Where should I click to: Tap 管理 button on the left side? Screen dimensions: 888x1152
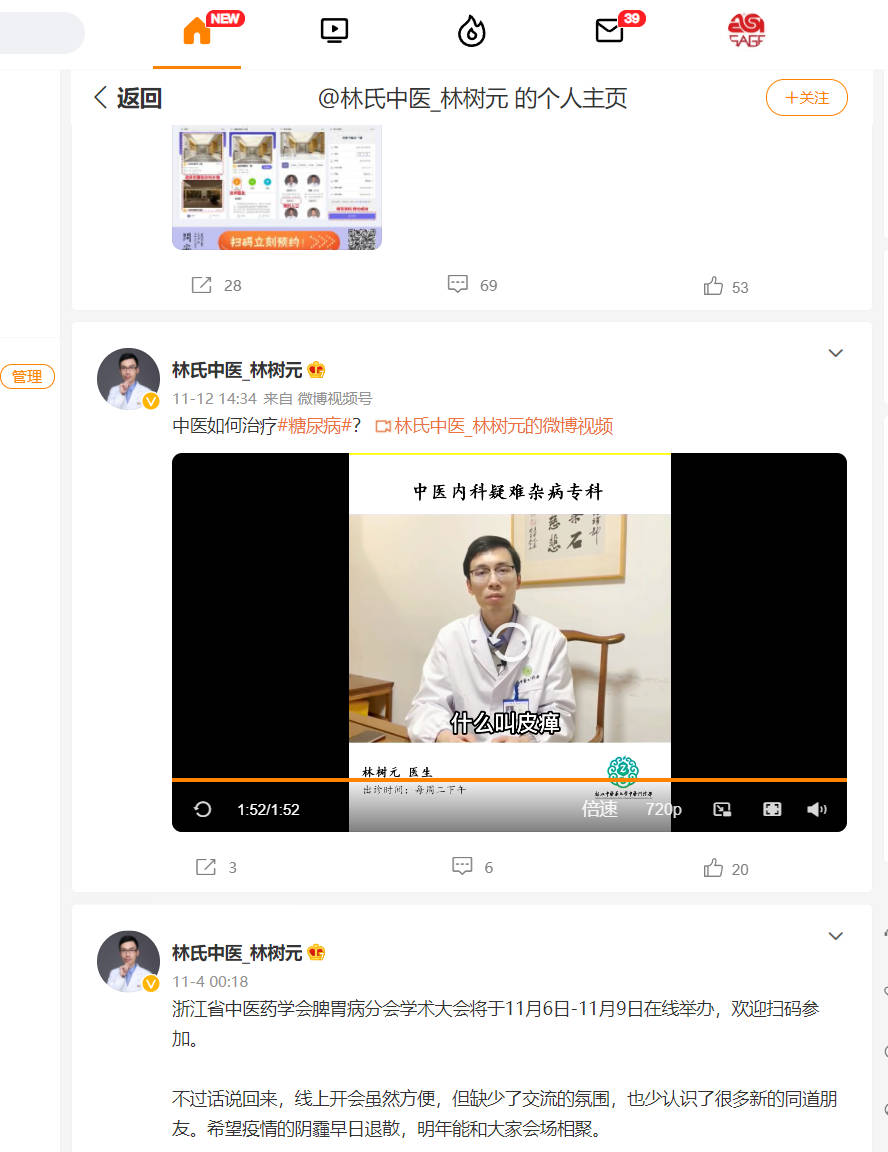(x=27, y=376)
